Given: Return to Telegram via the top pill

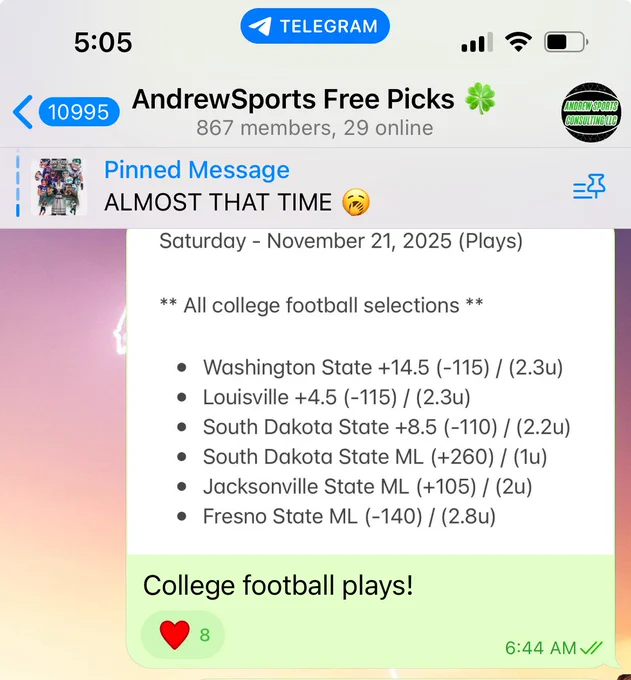Looking at the screenshot, I should click(x=315, y=26).
